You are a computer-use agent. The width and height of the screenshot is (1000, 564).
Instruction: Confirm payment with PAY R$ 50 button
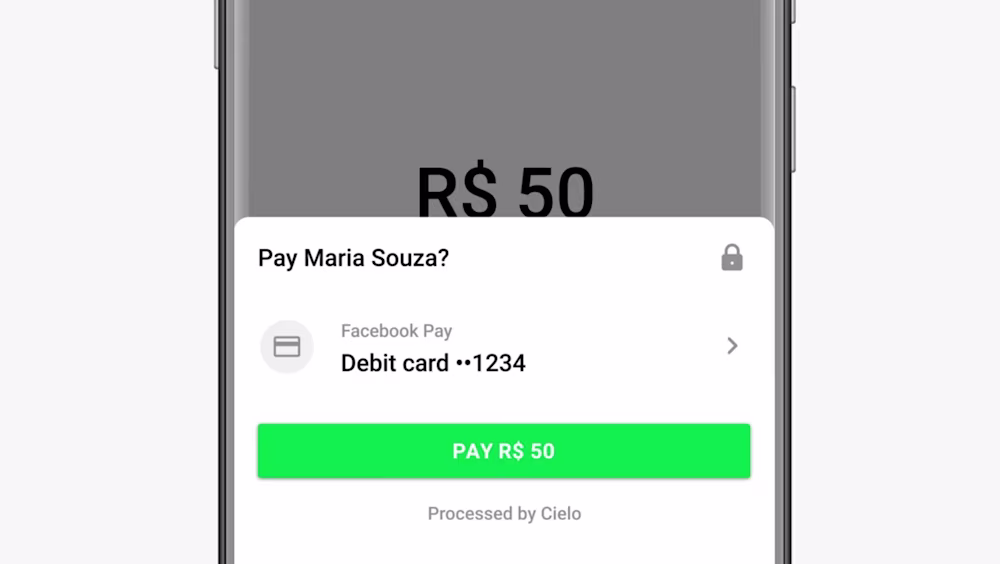(503, 451)
